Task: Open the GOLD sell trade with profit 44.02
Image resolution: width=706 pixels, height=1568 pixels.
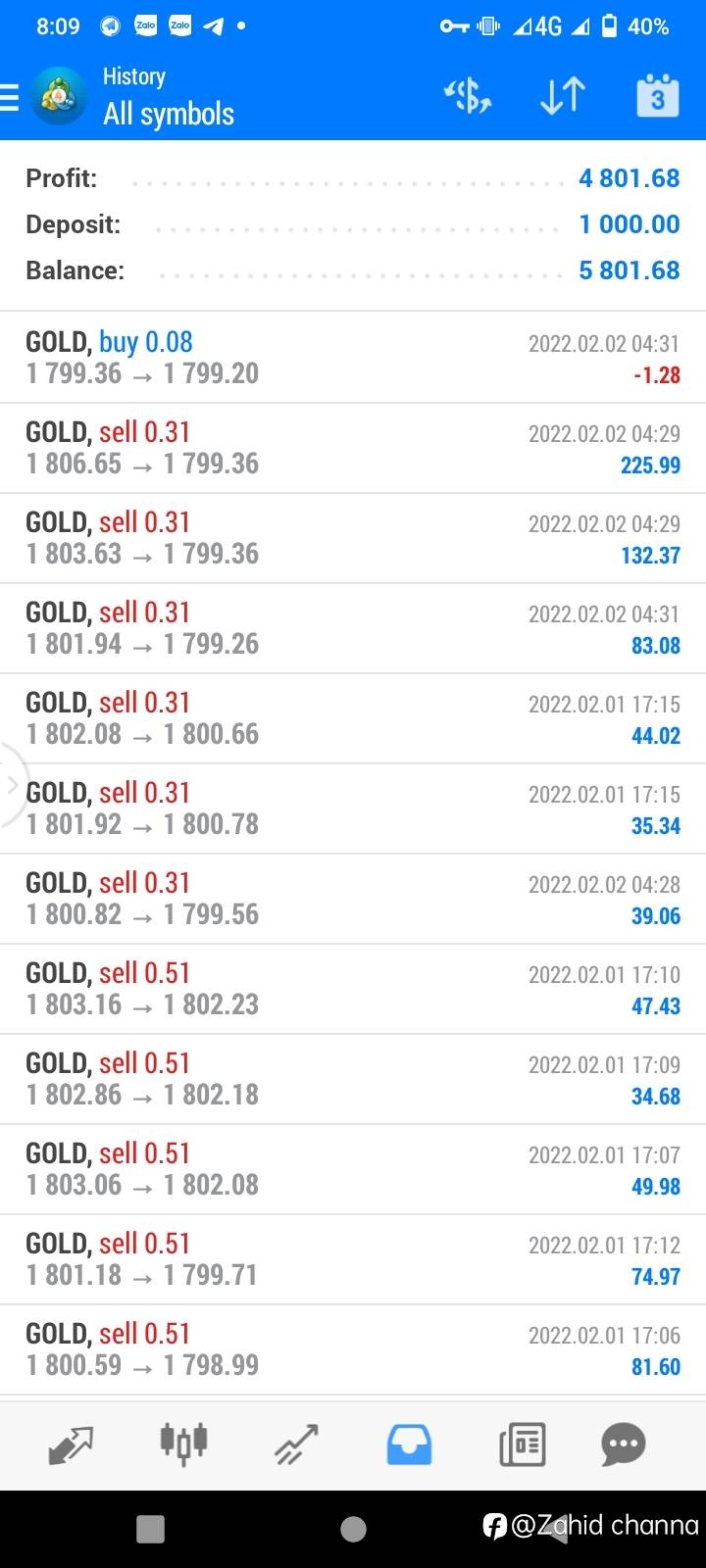Action: (353, 718)
